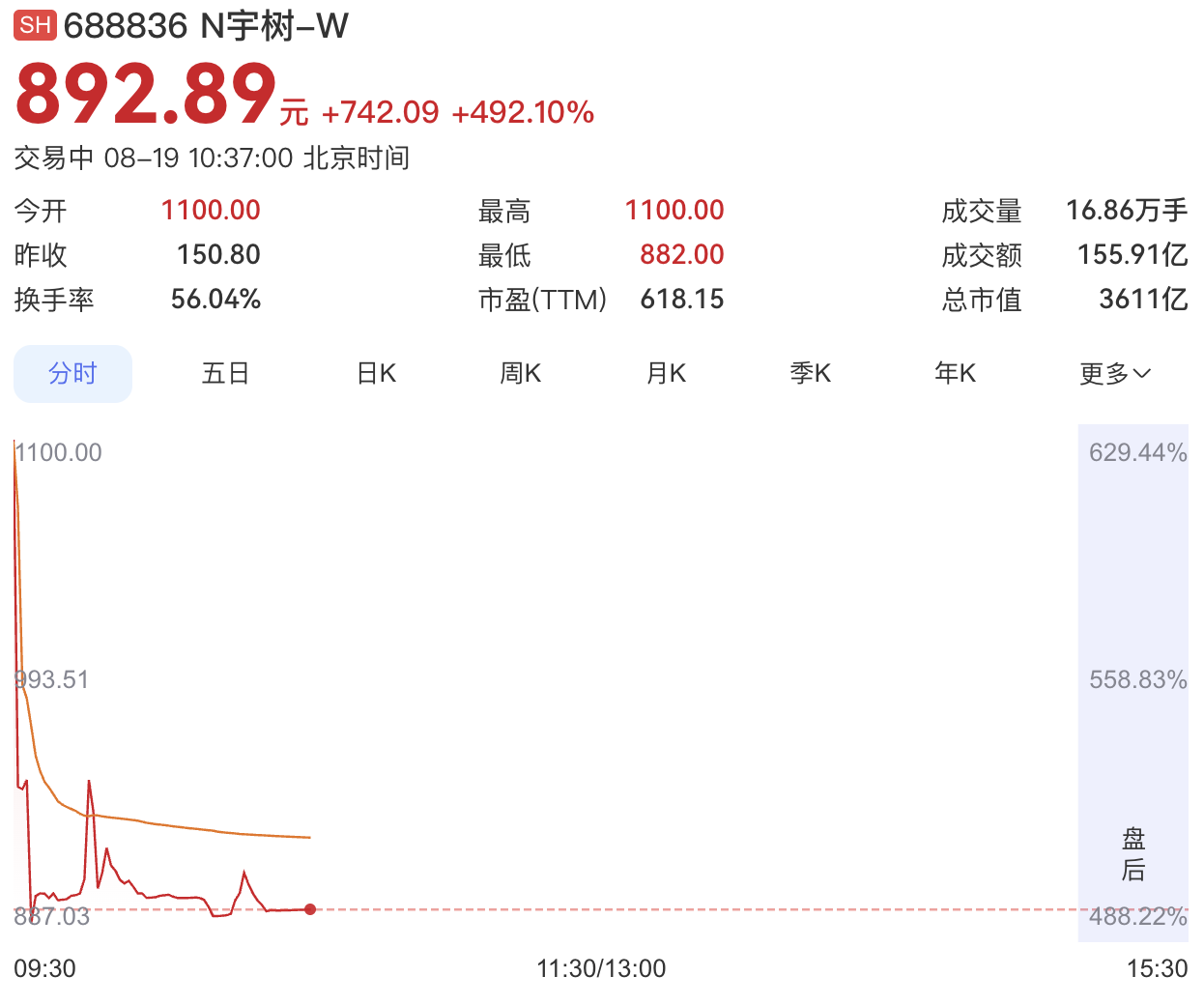Image resolution: width=1204 pixels, height=1005 pixels.
Task: Show the 月K monthly chart
Action: [666, 374]
